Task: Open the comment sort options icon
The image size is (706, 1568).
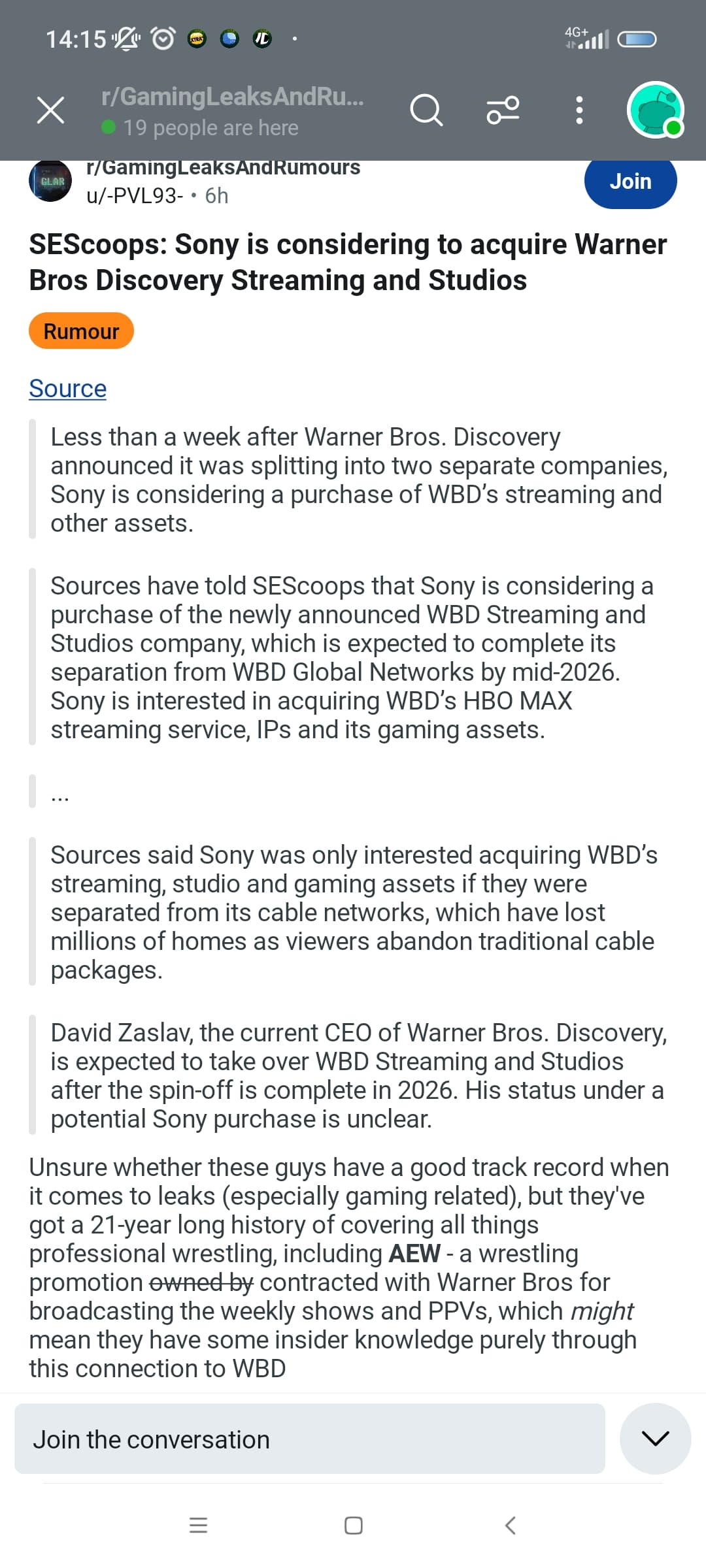Action: coord(503,110)
